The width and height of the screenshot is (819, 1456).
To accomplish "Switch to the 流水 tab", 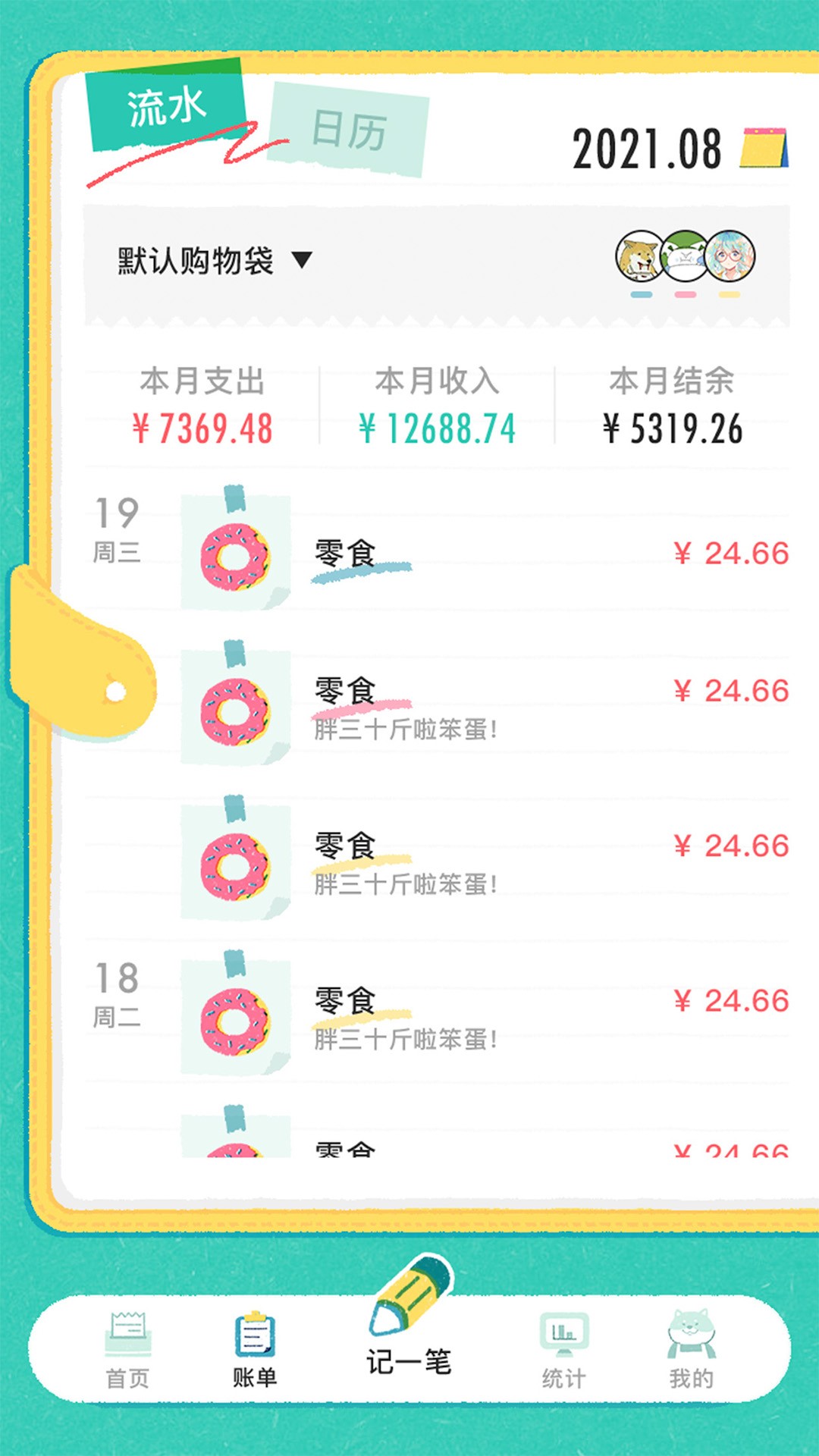I will [167, 108].
